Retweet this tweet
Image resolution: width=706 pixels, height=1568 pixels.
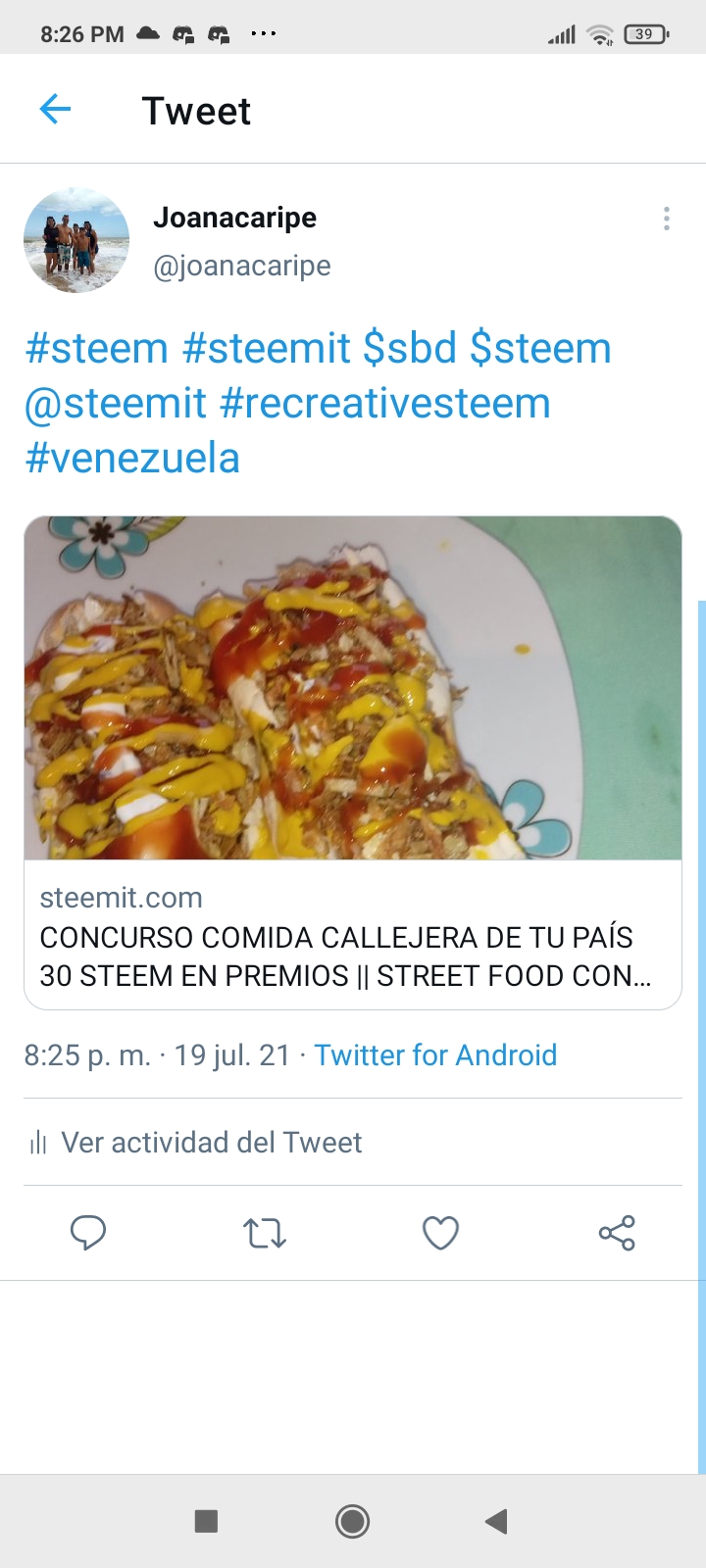point(265,1233)
